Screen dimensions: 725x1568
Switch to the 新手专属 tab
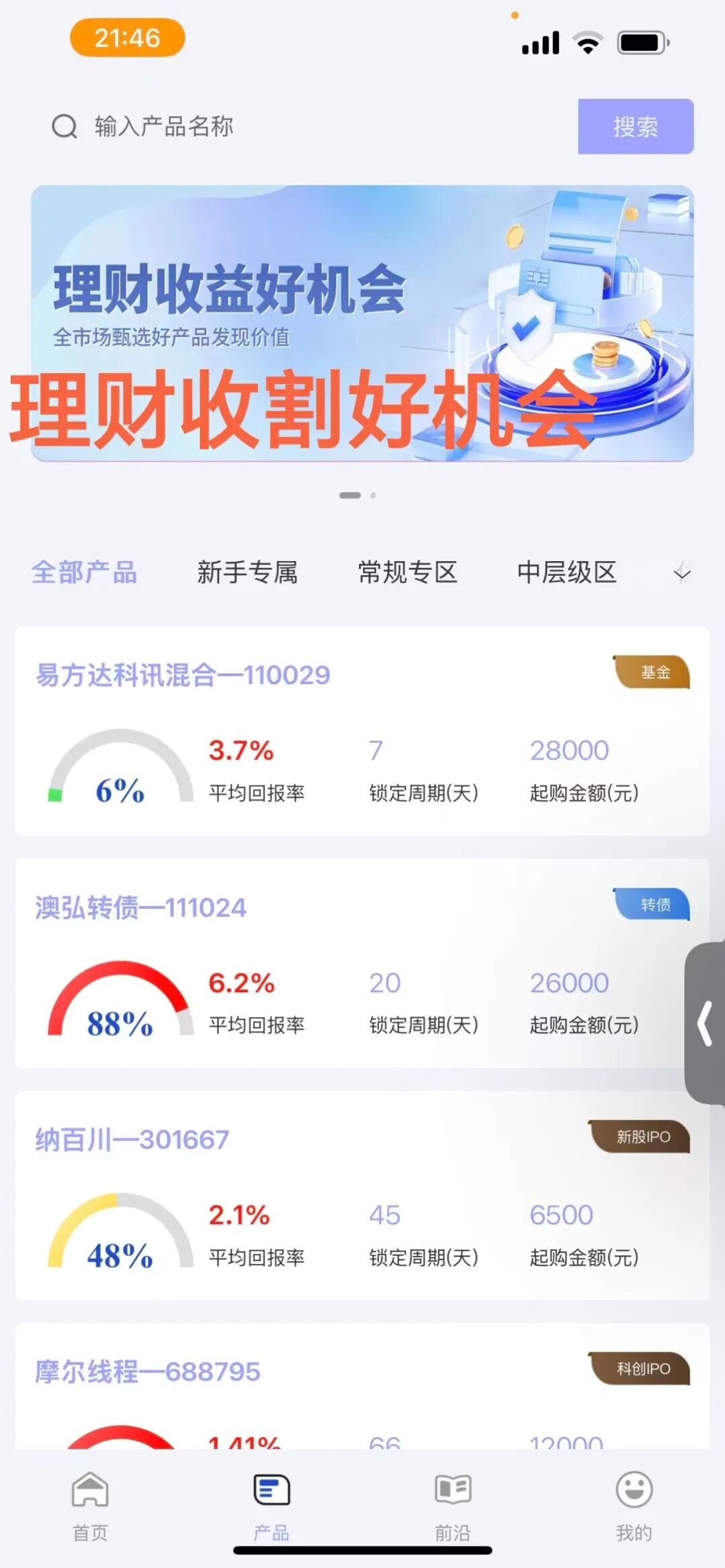(248, 573)
